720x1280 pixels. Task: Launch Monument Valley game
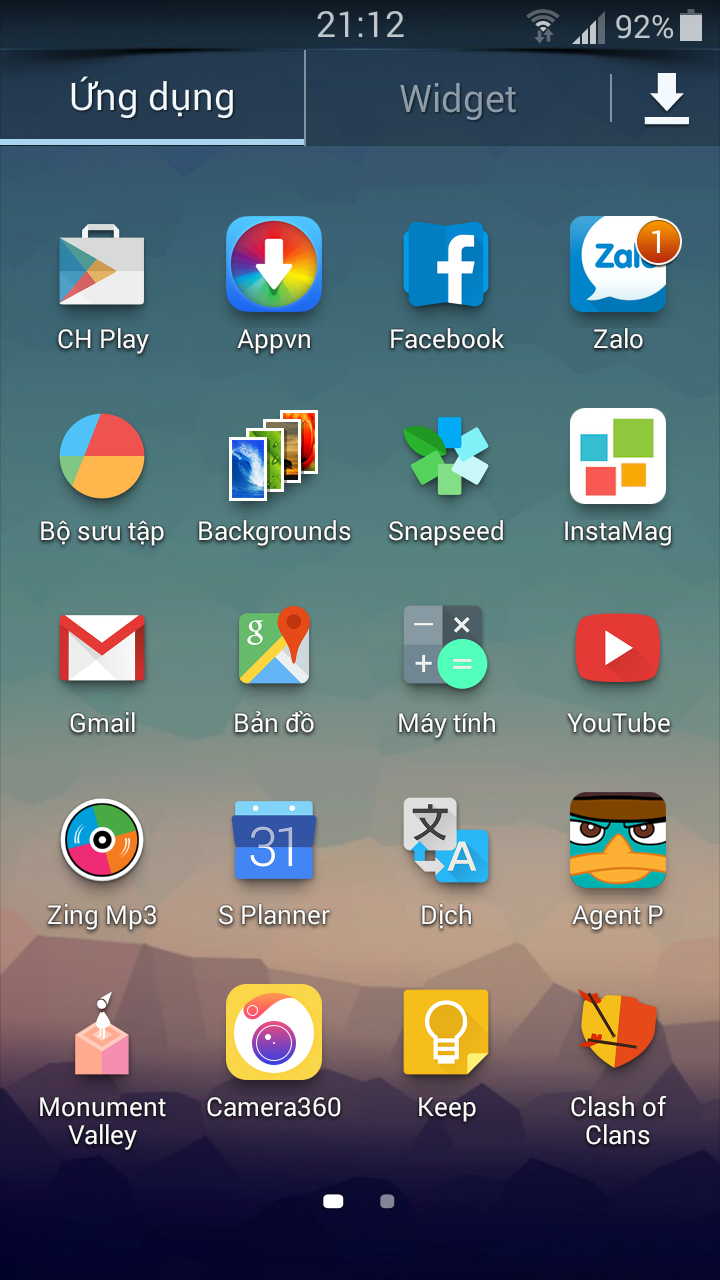[102, 1067]
